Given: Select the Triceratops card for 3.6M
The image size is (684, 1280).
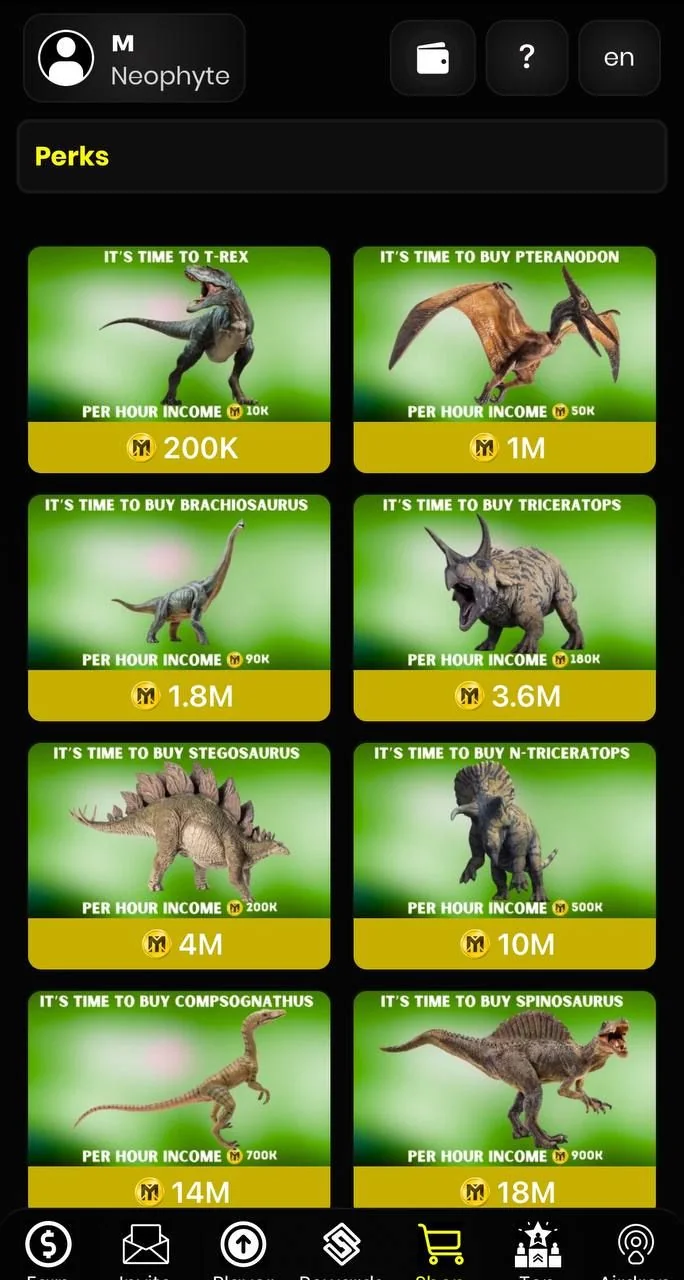Looking at the screenshot, I should pos(505,607).
